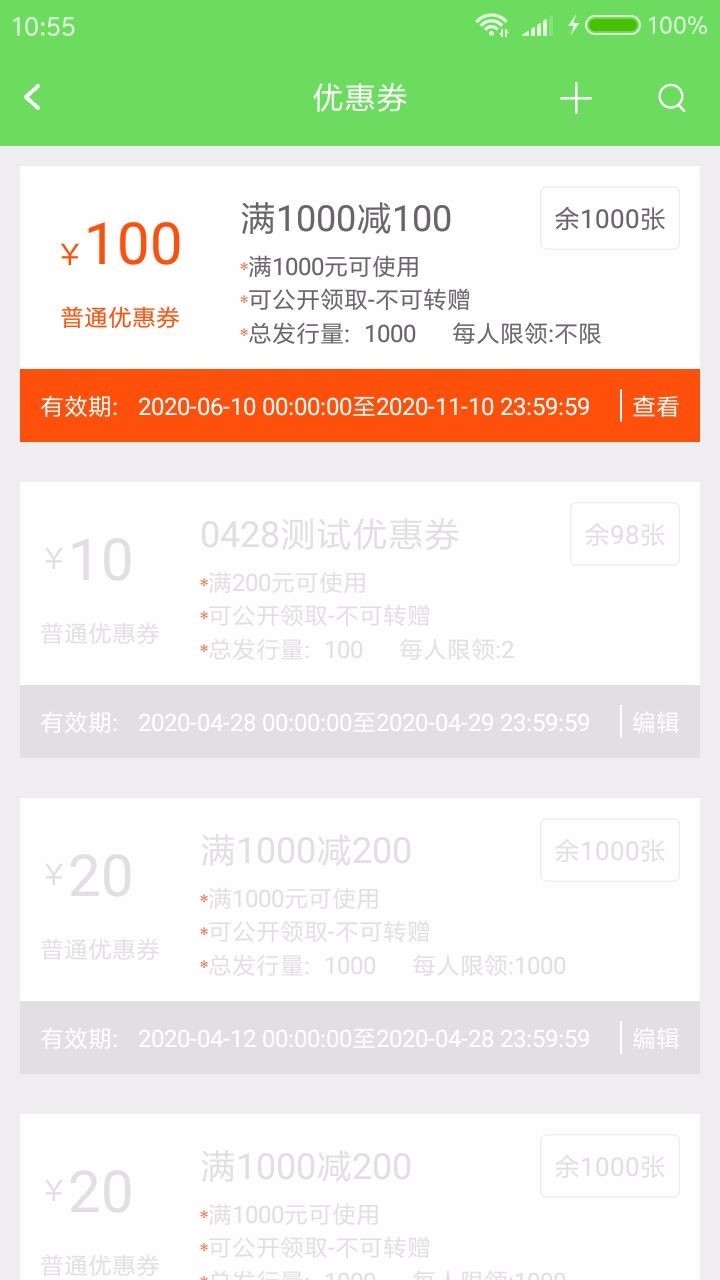Click the 余1000张 badge on the second 满1000减200 coupon
Image resolution: width=720 pixels, height=1280 pixels.
coord(609,1166)
